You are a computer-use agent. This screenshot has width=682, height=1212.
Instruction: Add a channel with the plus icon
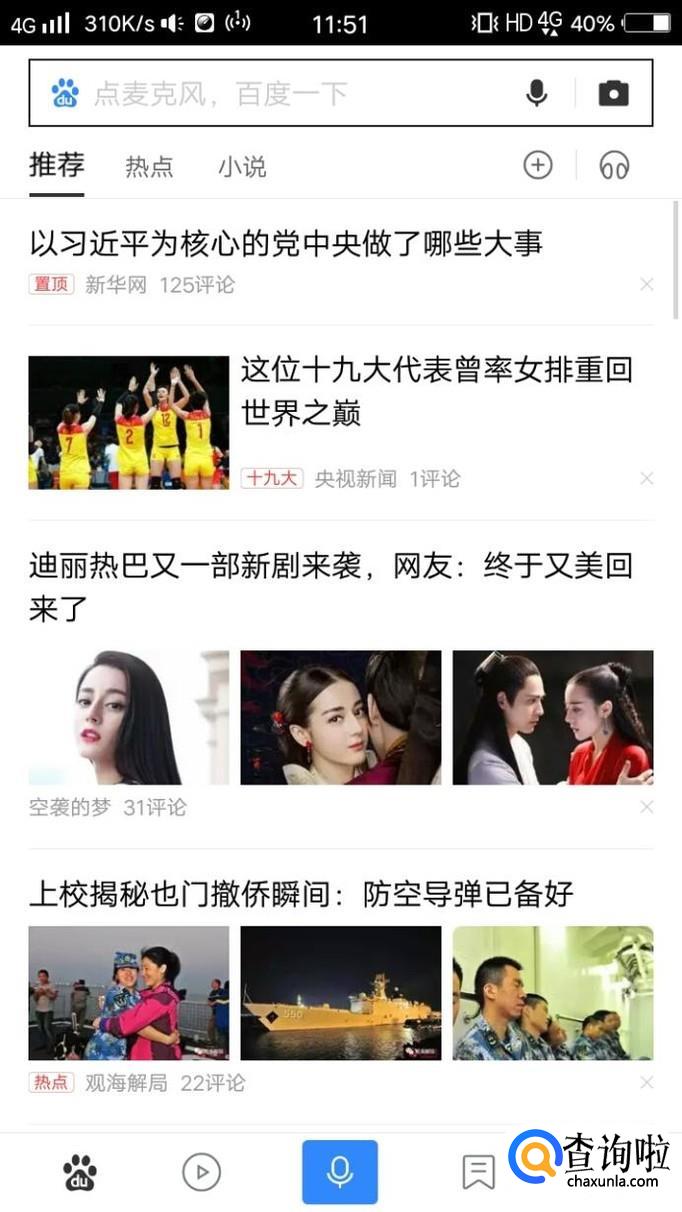click(x=538, y=165)
